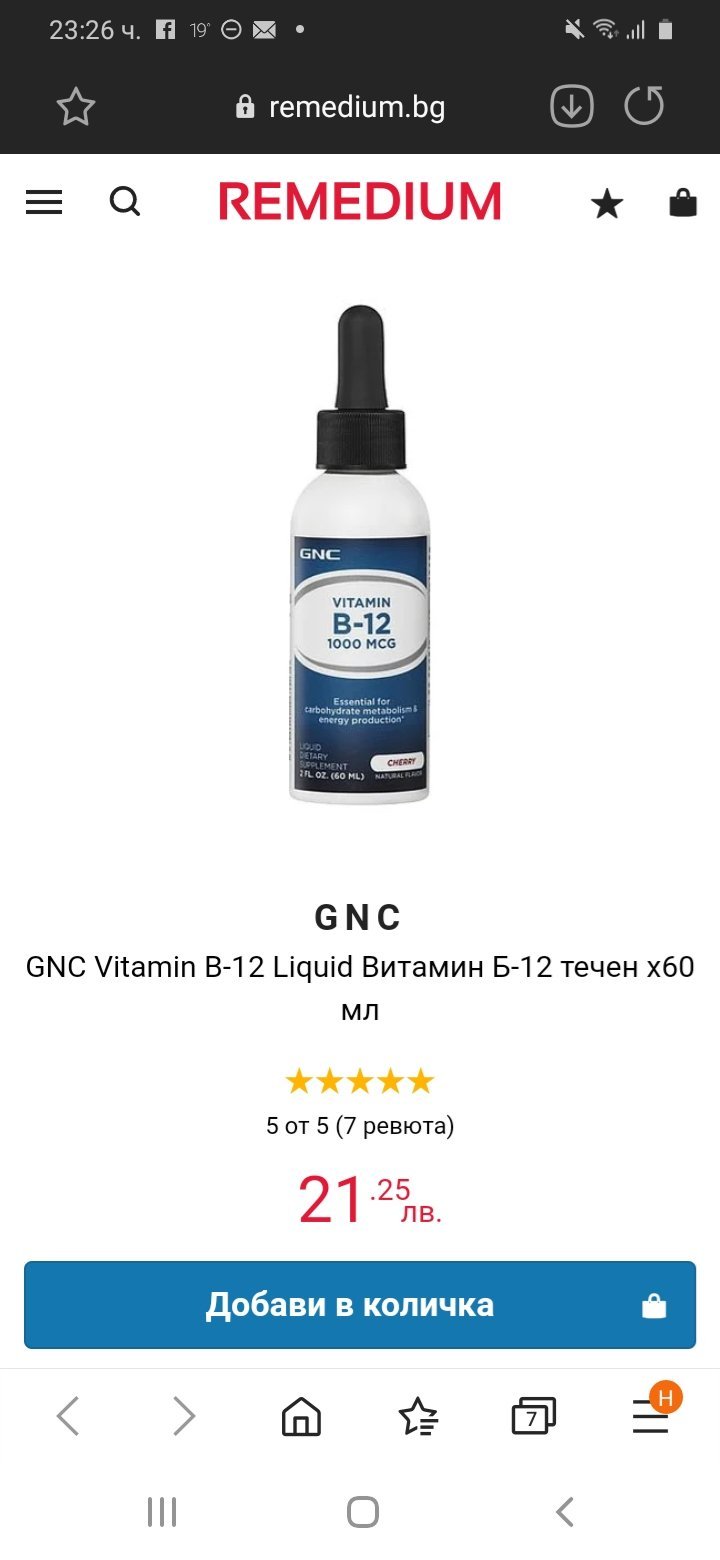Open the favorites star in the header

(x=607, y=204)
